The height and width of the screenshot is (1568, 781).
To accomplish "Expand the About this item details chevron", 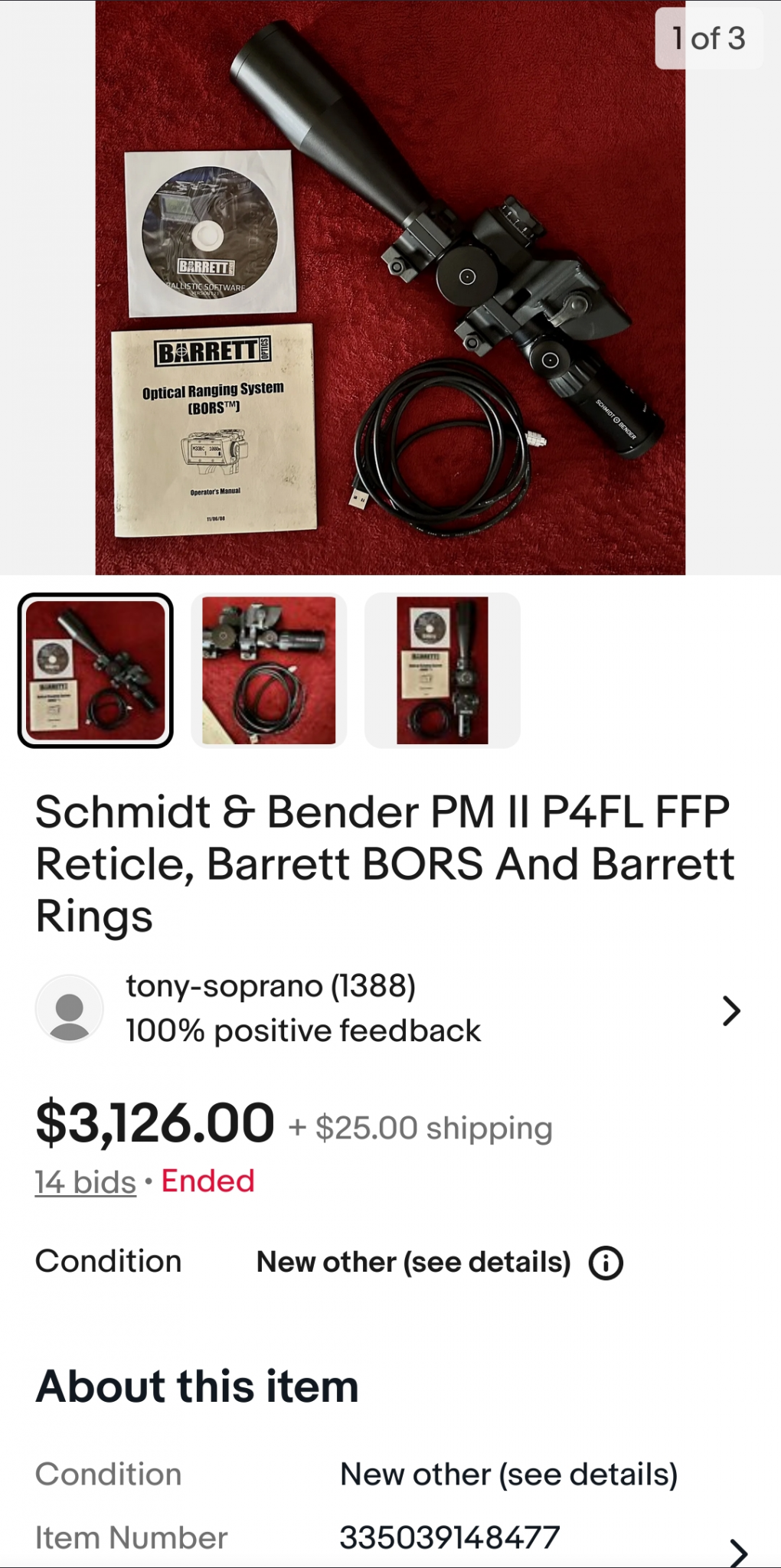I will click(x=737, y=1551).
